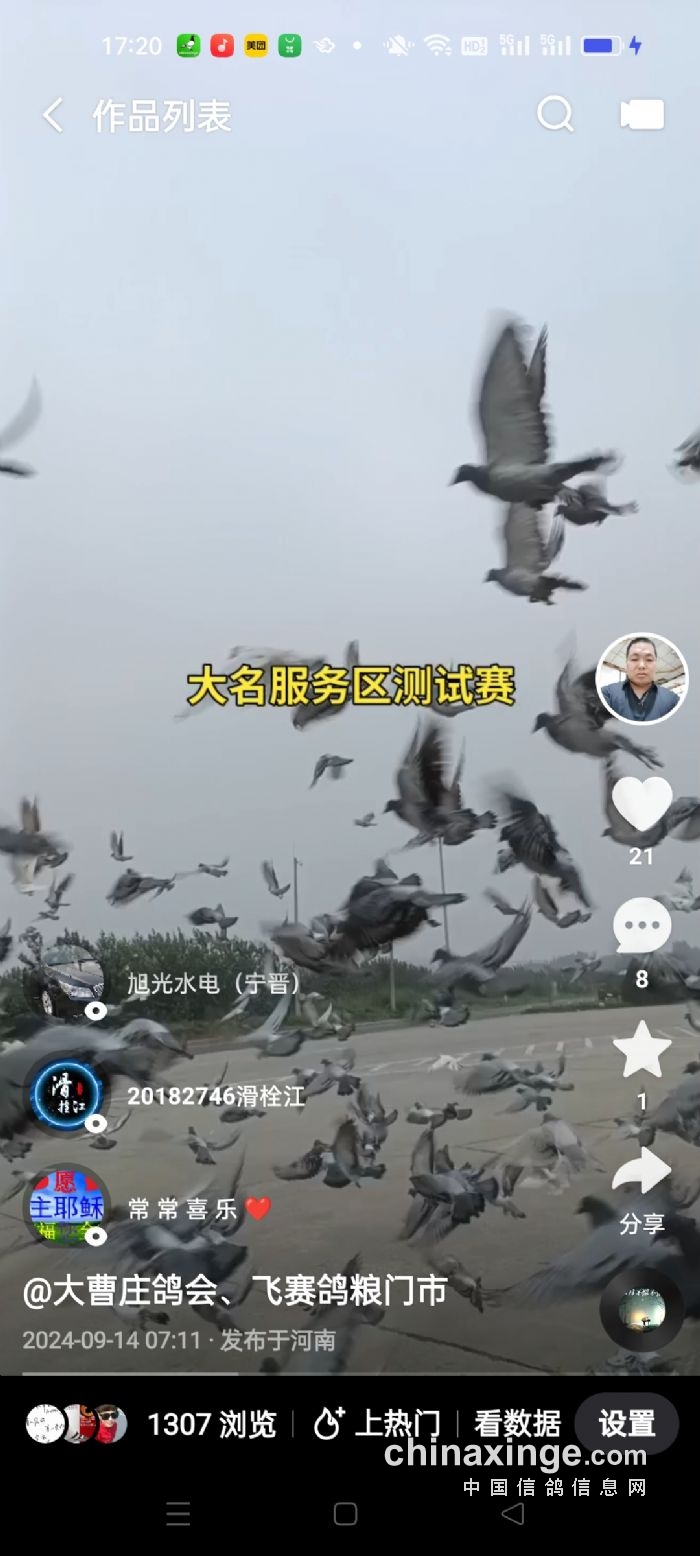Open the spinning music disc
The image size is (700, 1556).
click(641, 1310)
